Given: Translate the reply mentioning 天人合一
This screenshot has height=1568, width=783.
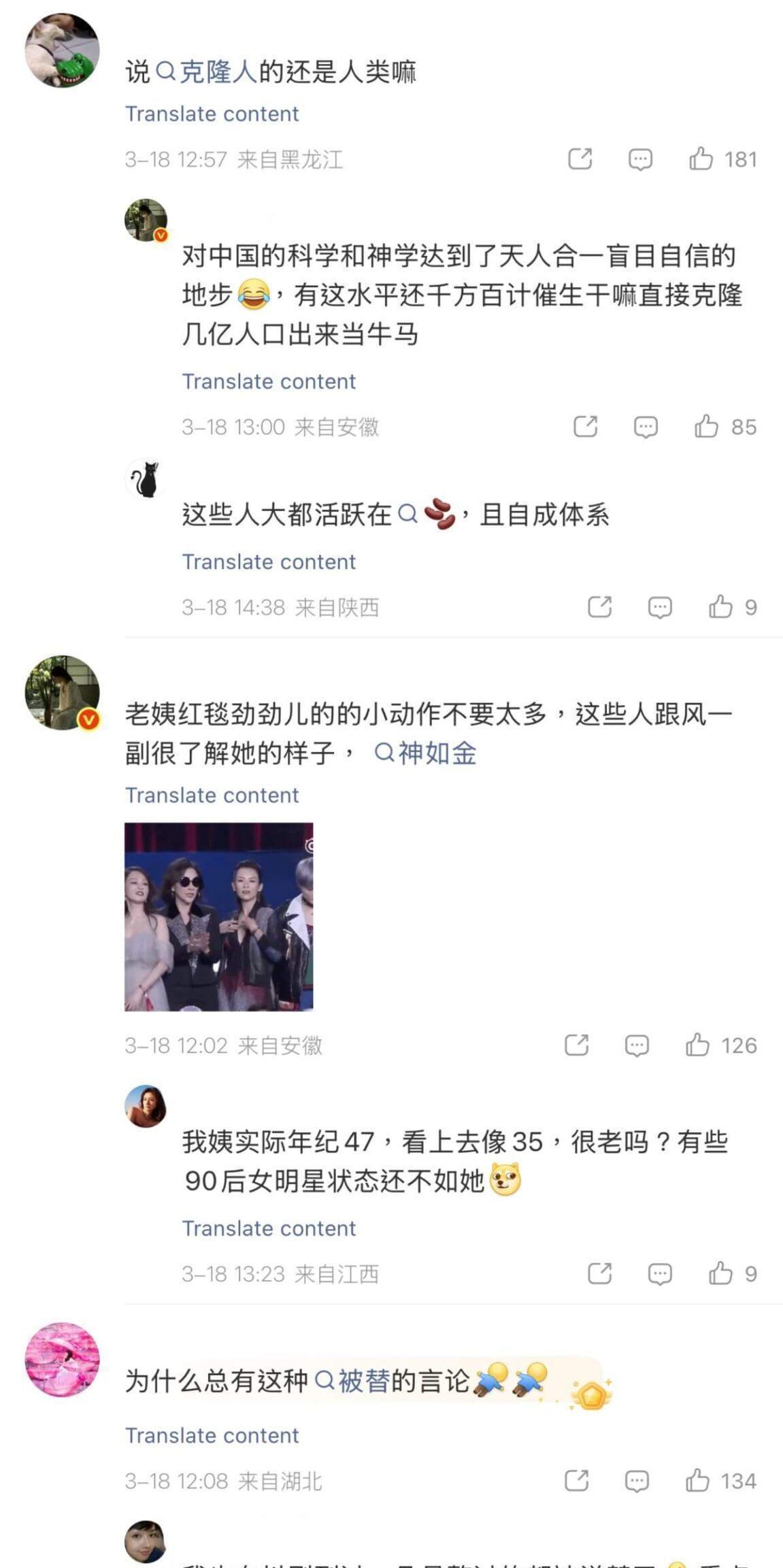Looking at the screenshot, I should click(x=269, y=381).
